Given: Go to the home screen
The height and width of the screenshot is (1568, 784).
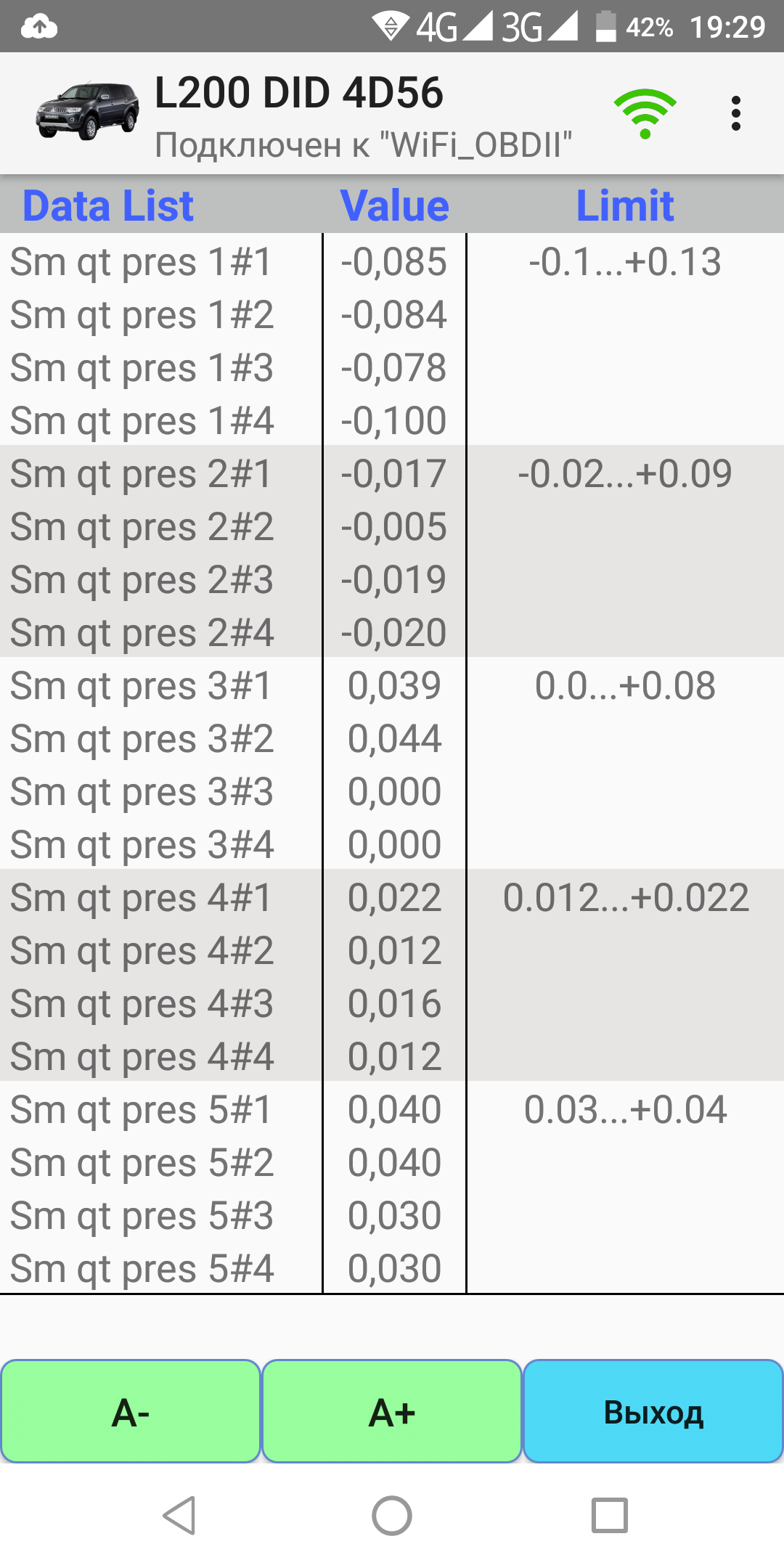Looking at the screenshot, I should (392, 1516).
